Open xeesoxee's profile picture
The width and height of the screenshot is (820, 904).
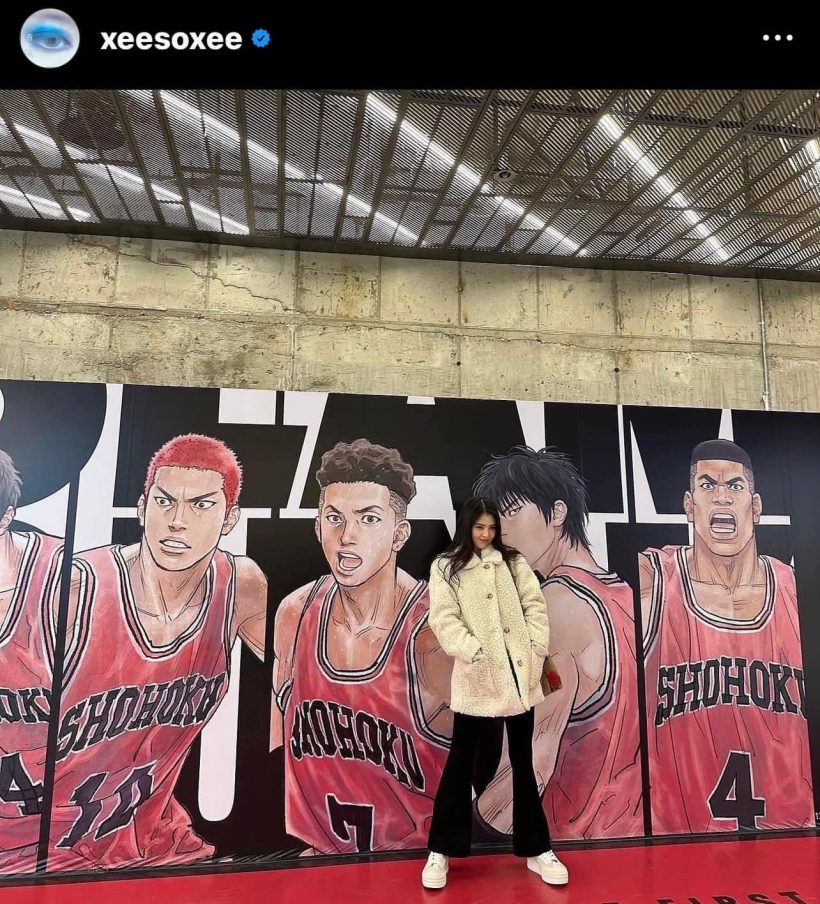49,38
